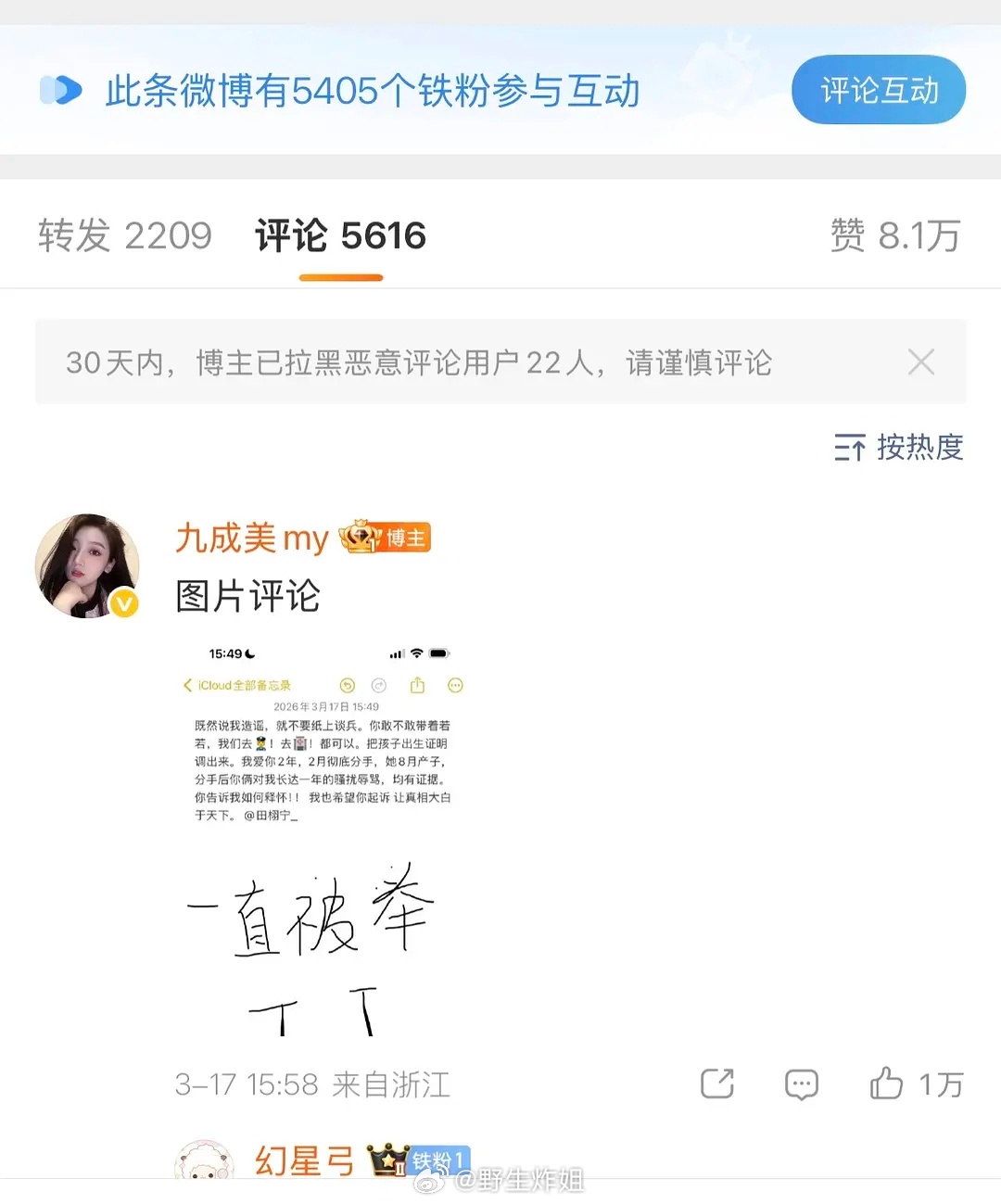Switch to the 转发 2209 tab
The image size is (1001, 1204).
[125, 236]
